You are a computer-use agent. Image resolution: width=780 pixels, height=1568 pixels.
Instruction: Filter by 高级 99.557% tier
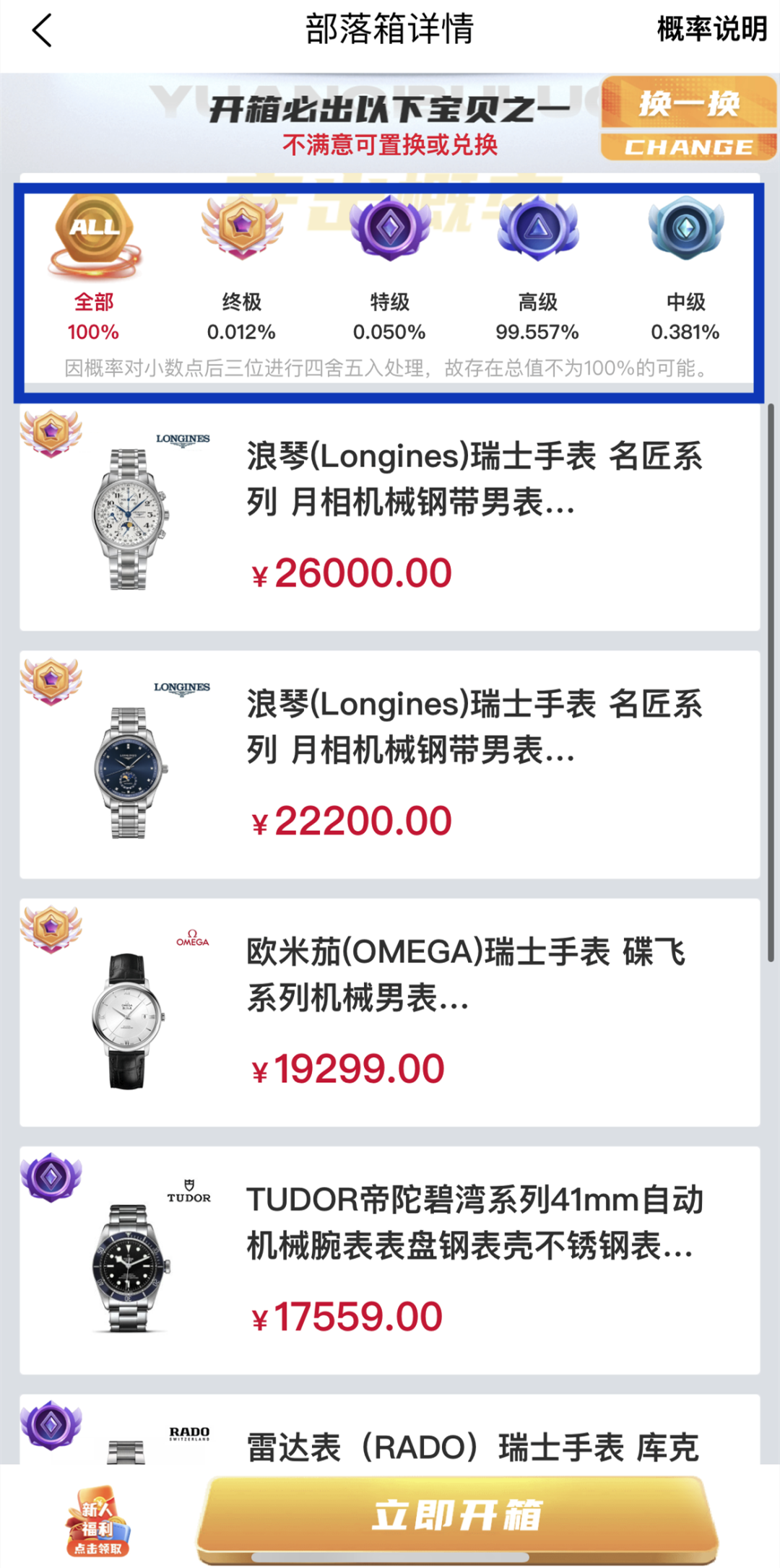(x=537, y=266)
